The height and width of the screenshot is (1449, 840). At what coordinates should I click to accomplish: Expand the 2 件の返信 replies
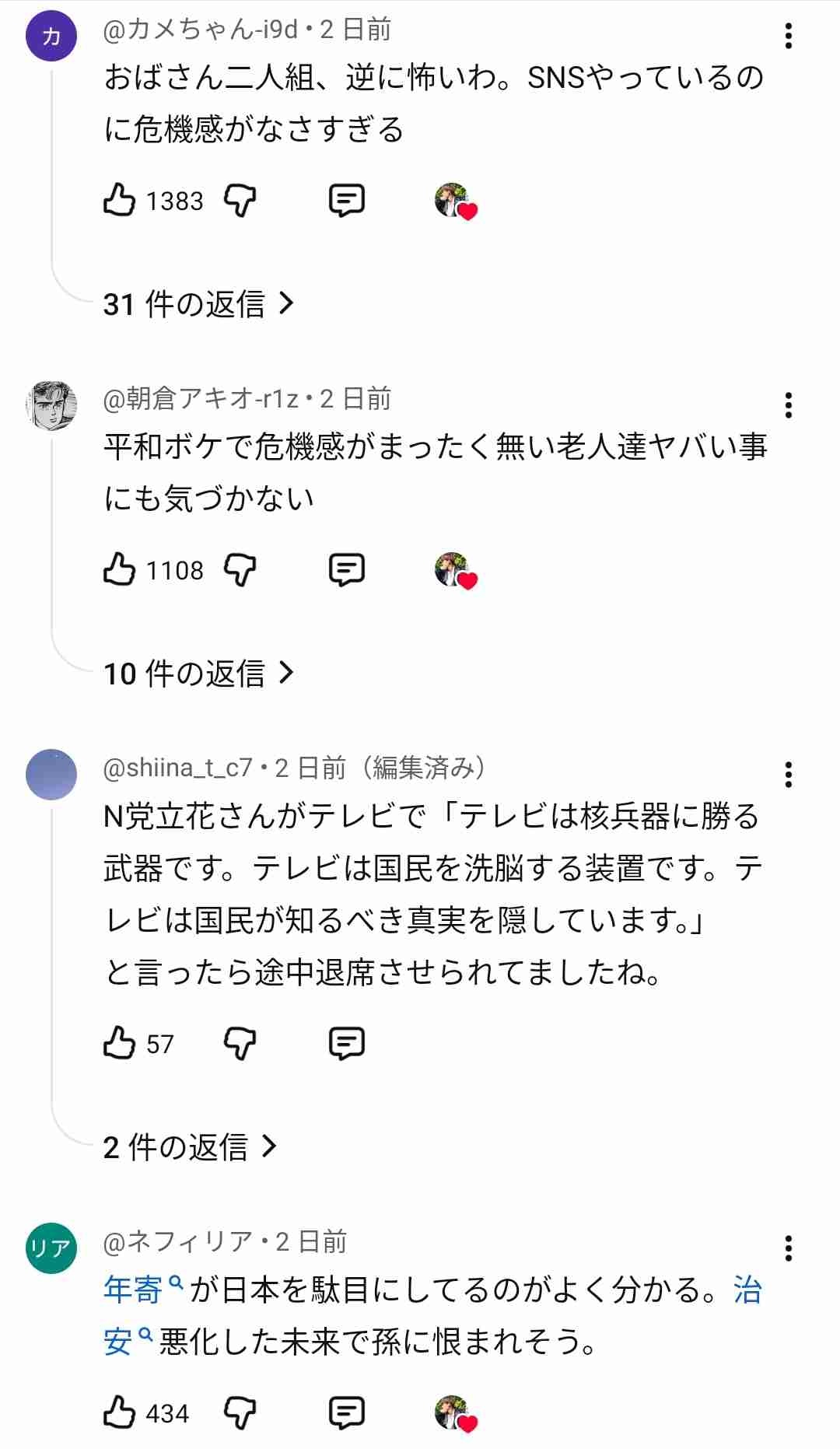click(190, 1146)
